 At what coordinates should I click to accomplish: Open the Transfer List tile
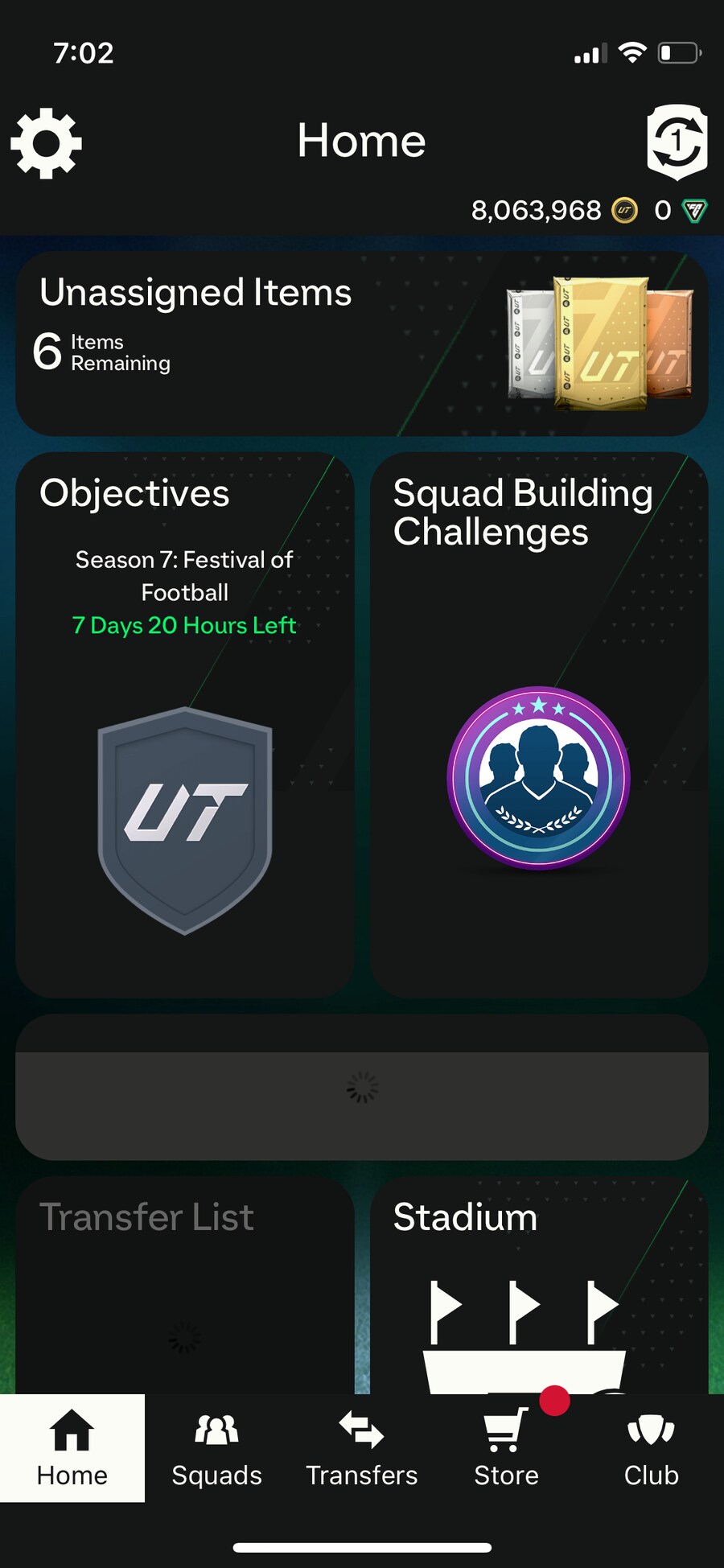[185, 1286]
